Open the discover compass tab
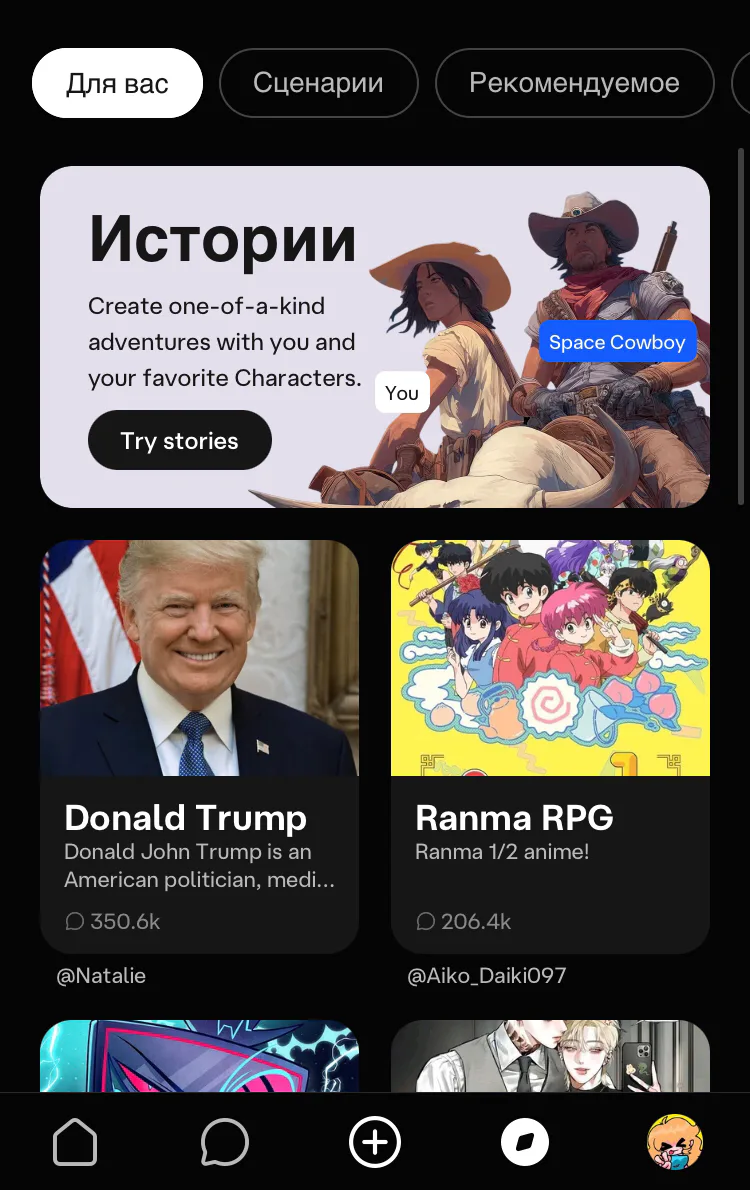Viewport: 750px width, 1190px height. point(525,1141)
